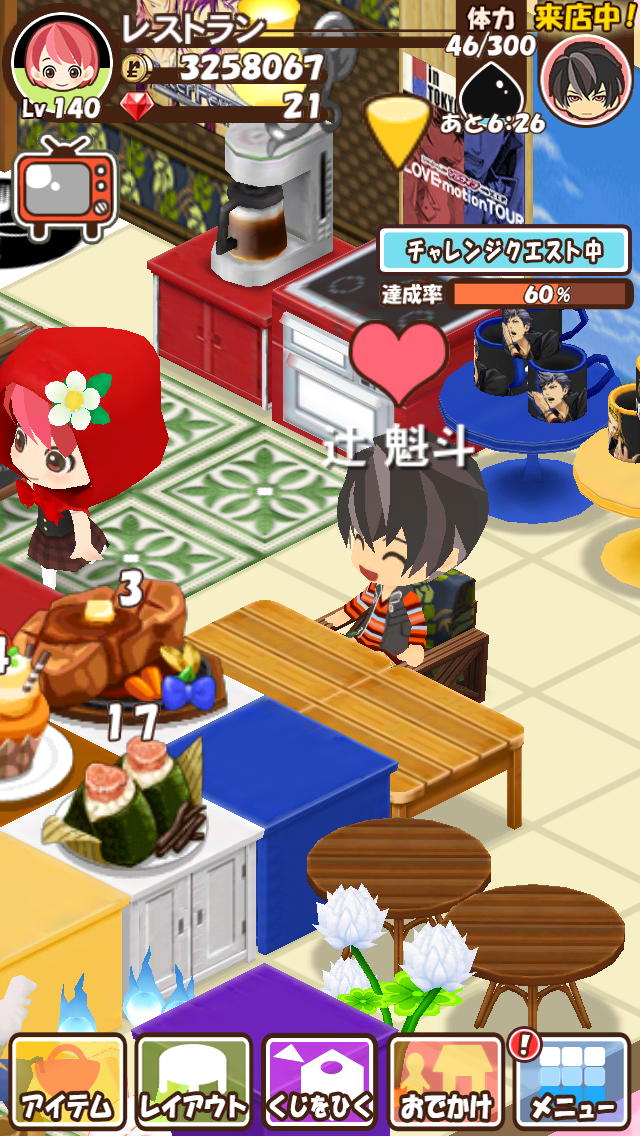The image size is (640, 1136).
Task: Open the アイテム items menu
Action: pos(68,1080)
